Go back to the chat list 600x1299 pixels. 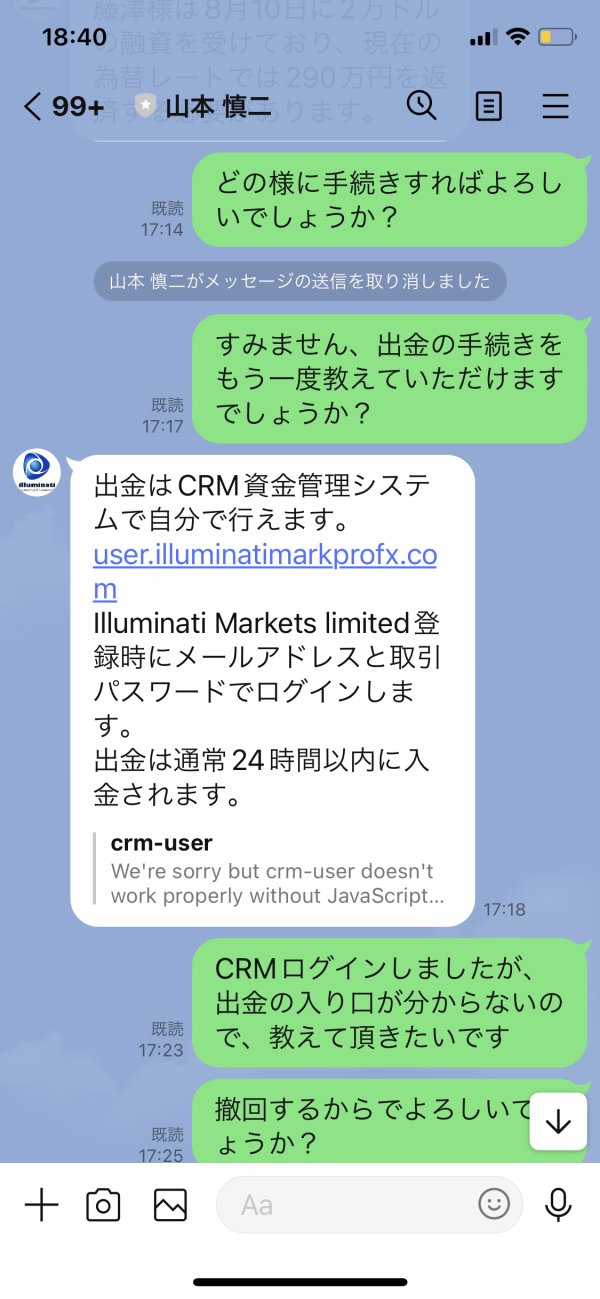[62, 107]
